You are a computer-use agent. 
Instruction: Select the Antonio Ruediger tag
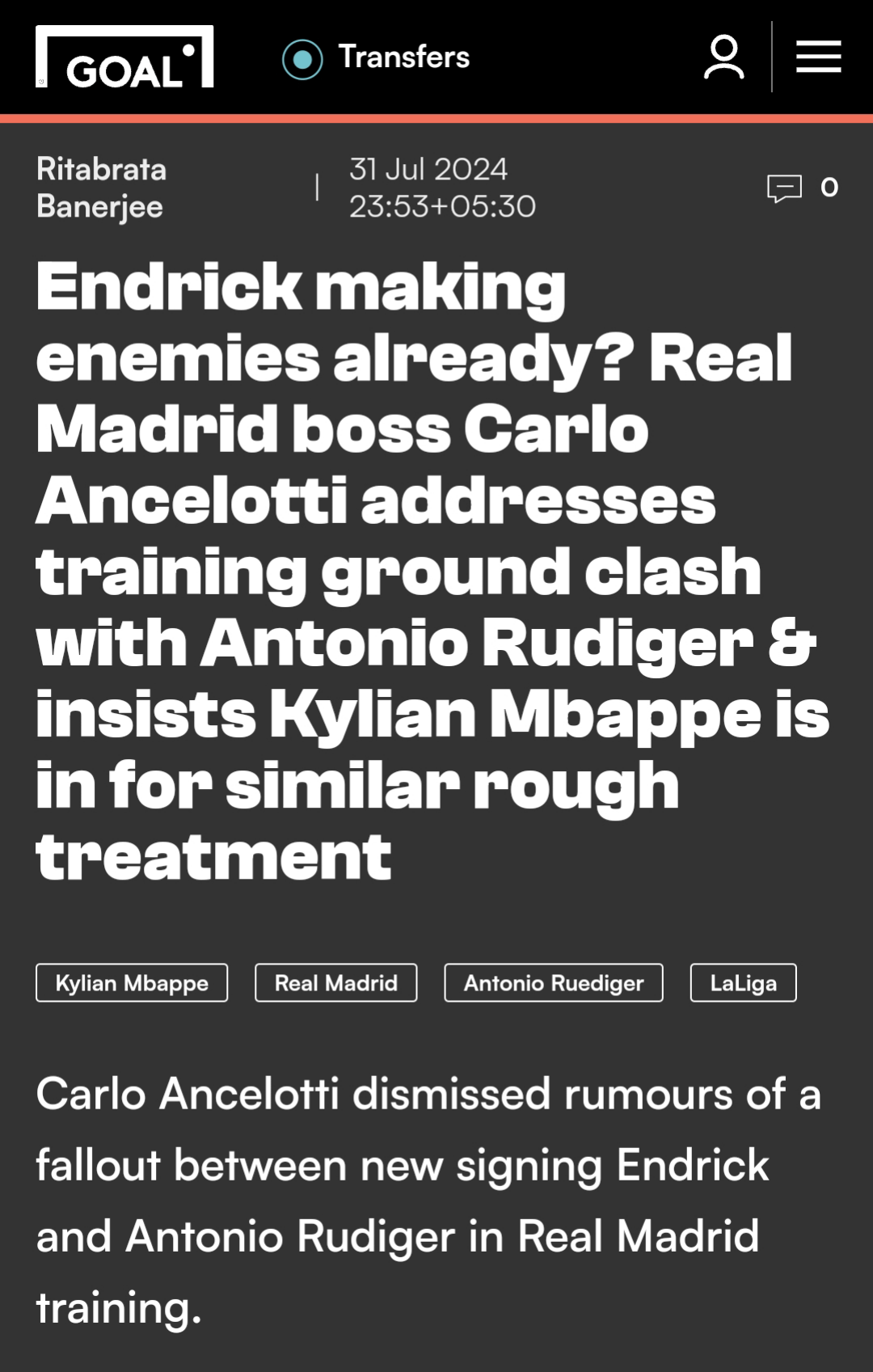click(554, 982)
